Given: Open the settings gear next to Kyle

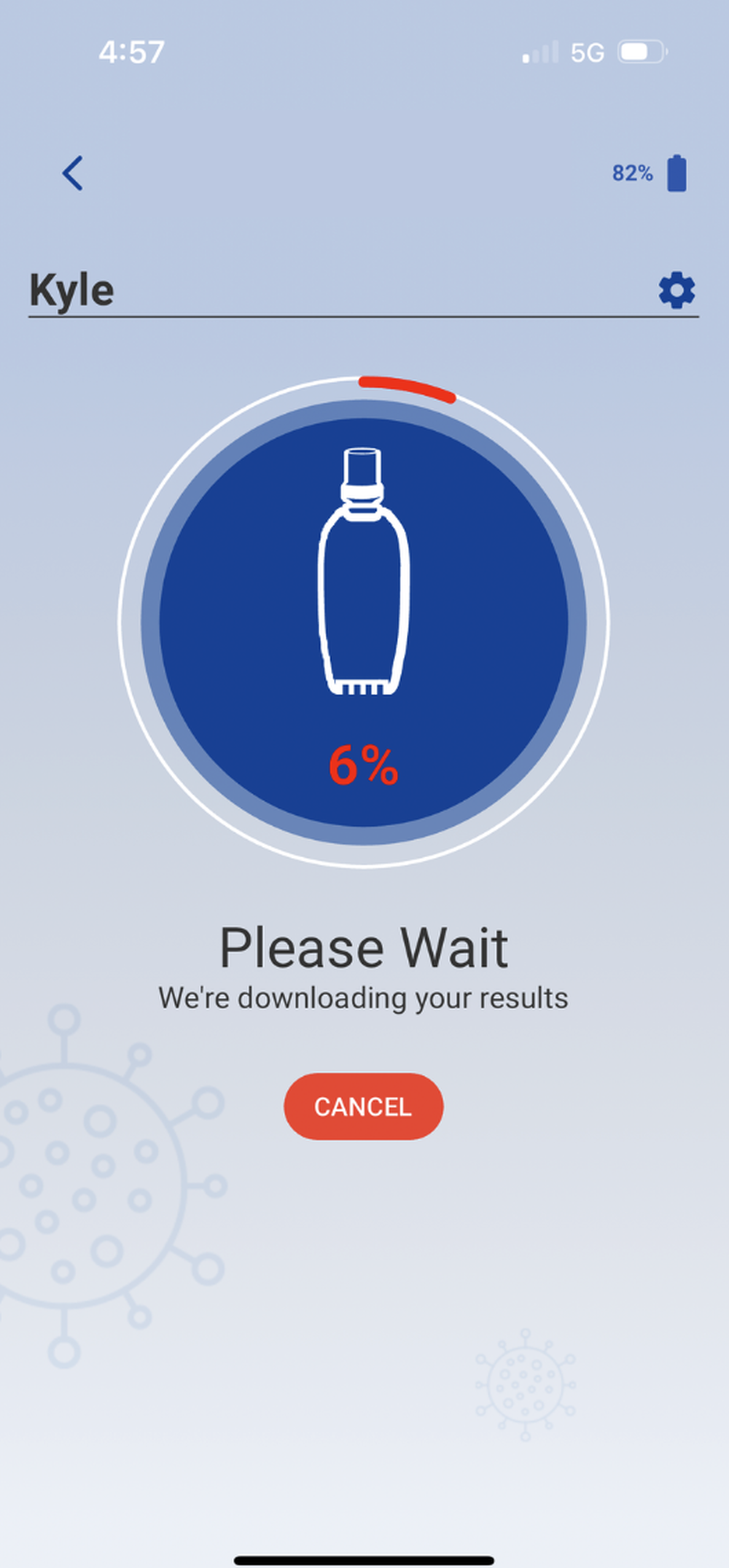Looking at the screenshot, I should point(677,291).
